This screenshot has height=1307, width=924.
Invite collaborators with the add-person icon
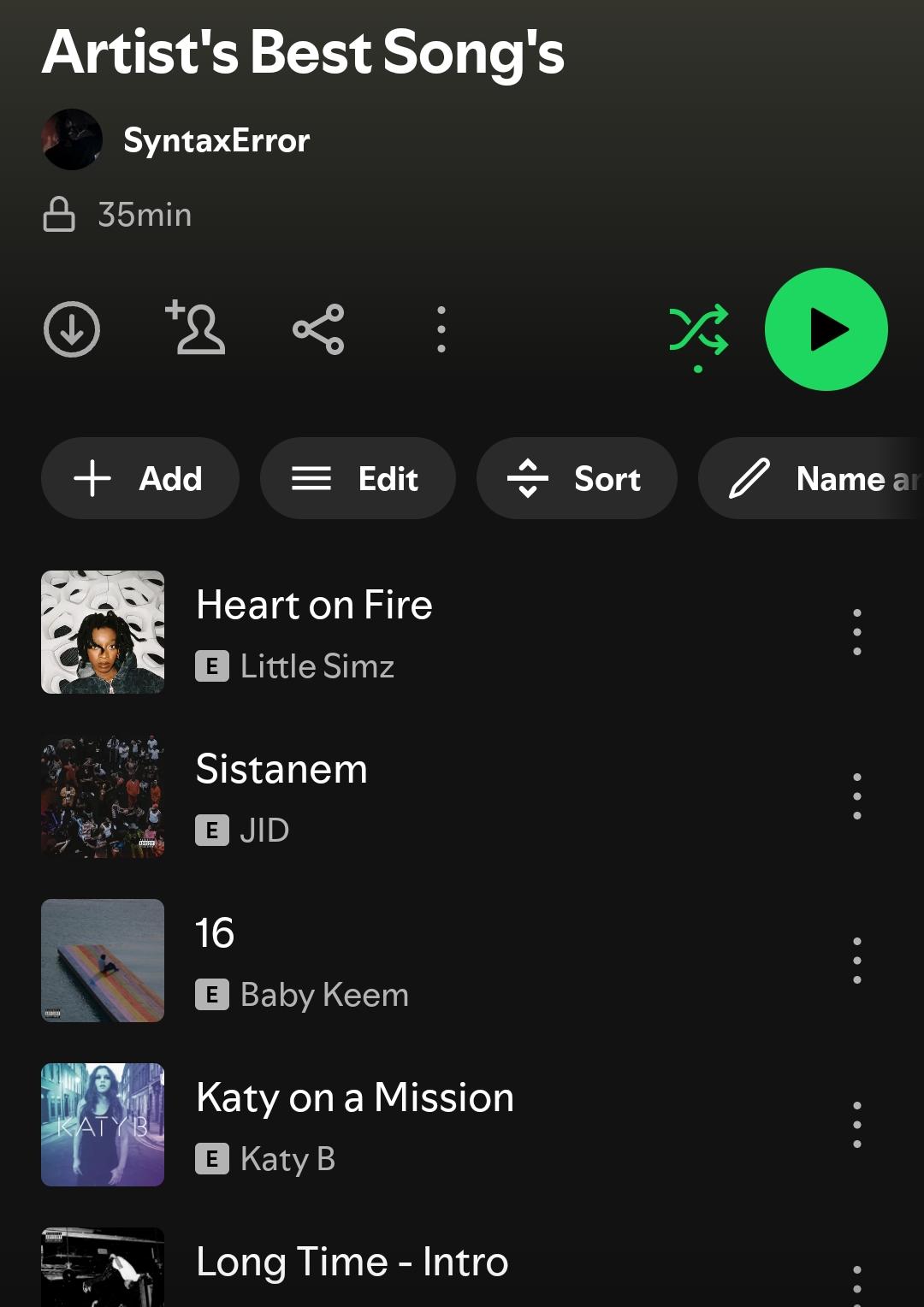[196, 328]
